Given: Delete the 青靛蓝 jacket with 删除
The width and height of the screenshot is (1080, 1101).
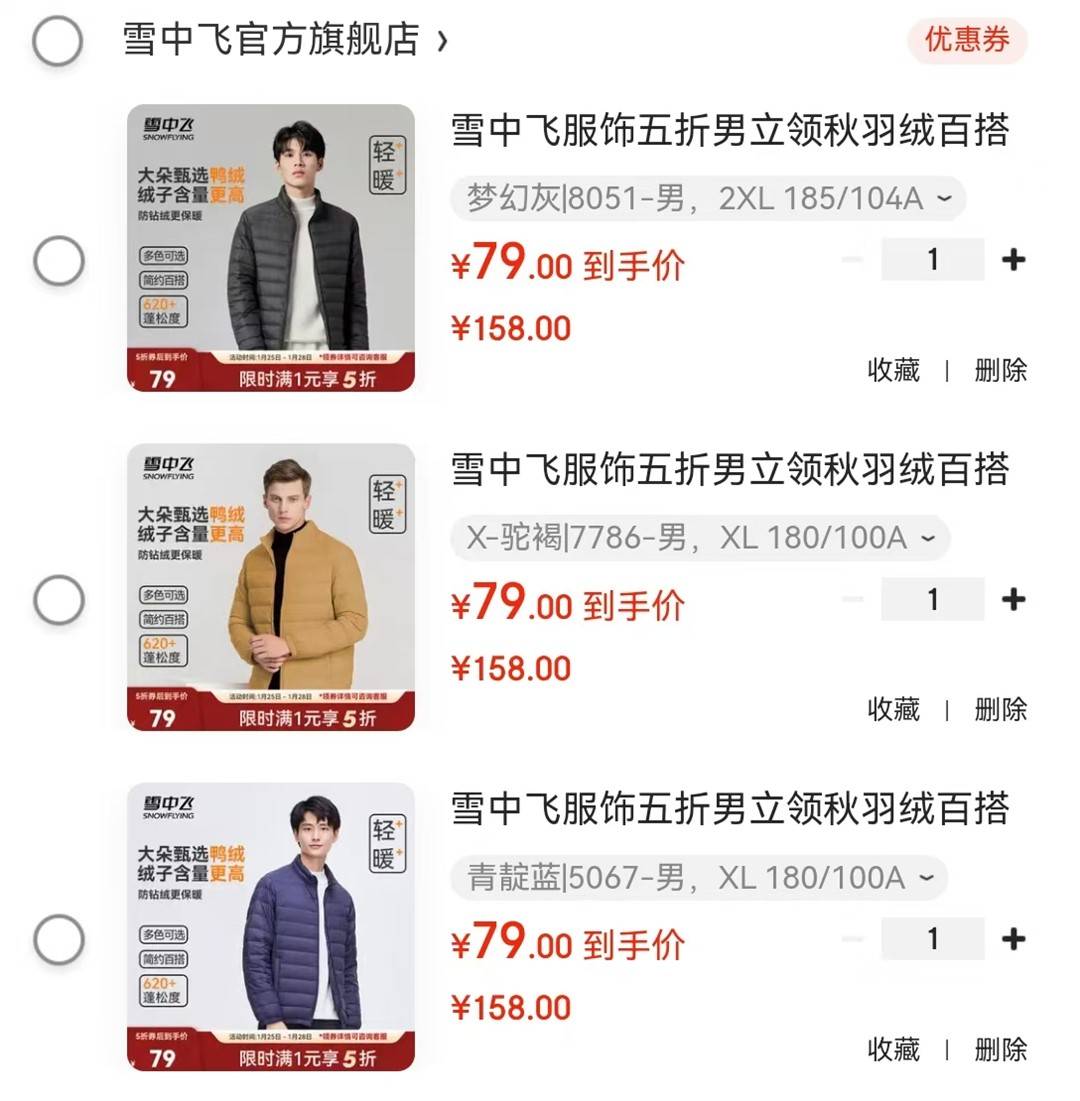Looking at the screenshot, I should [x=1000, y=1050].
